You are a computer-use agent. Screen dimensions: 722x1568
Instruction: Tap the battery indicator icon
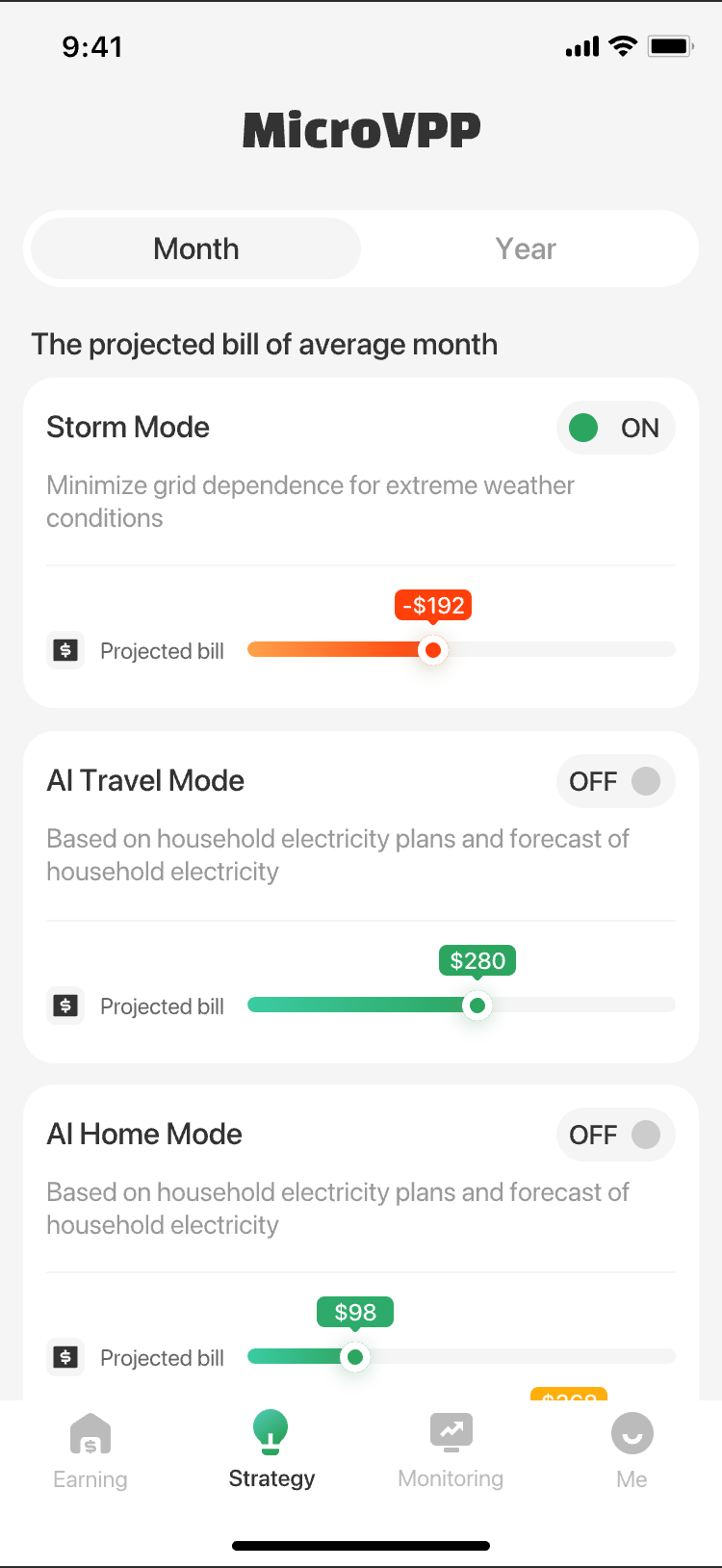[669, 44]
